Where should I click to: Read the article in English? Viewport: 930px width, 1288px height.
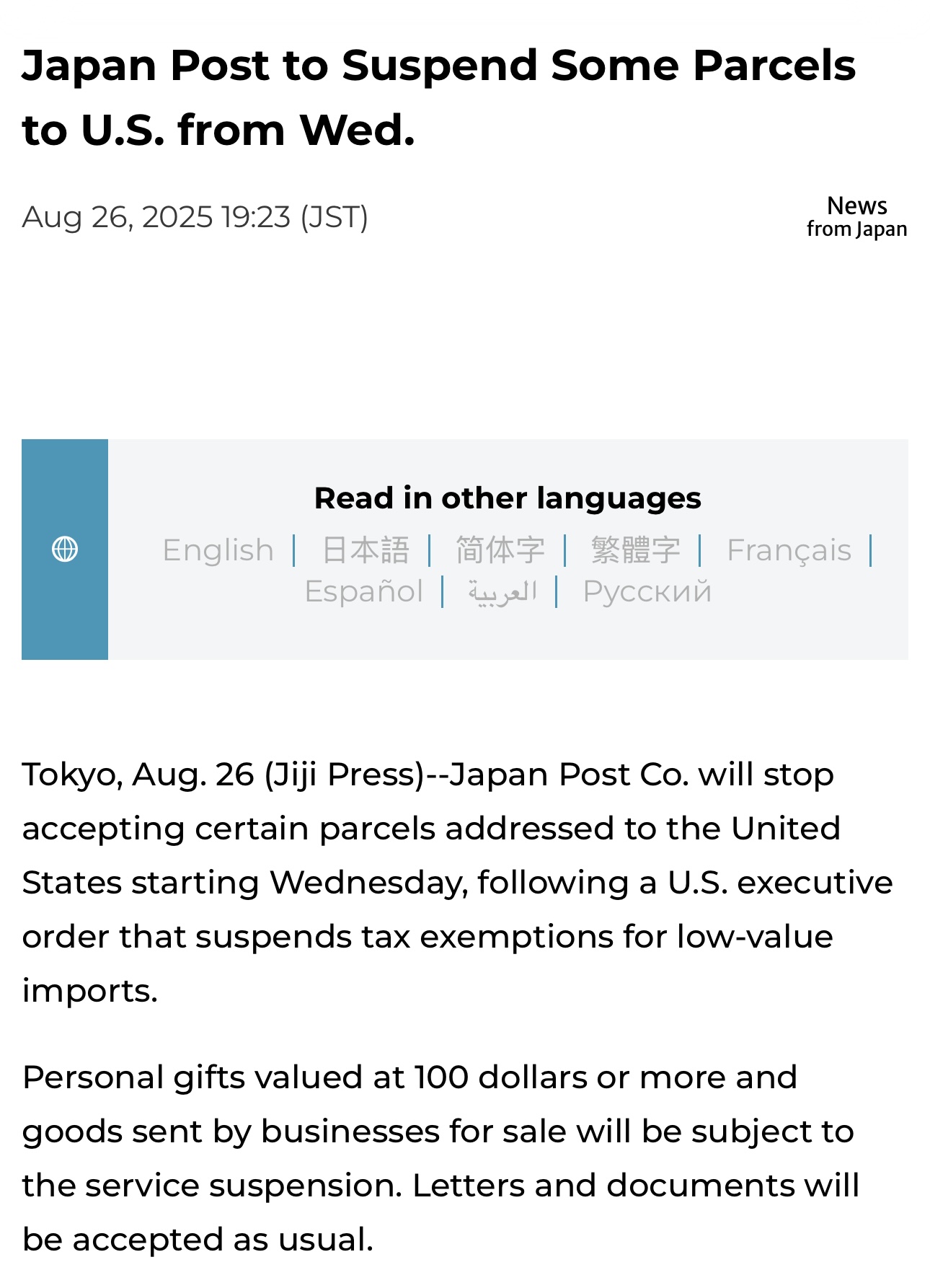tap(218, 550)
